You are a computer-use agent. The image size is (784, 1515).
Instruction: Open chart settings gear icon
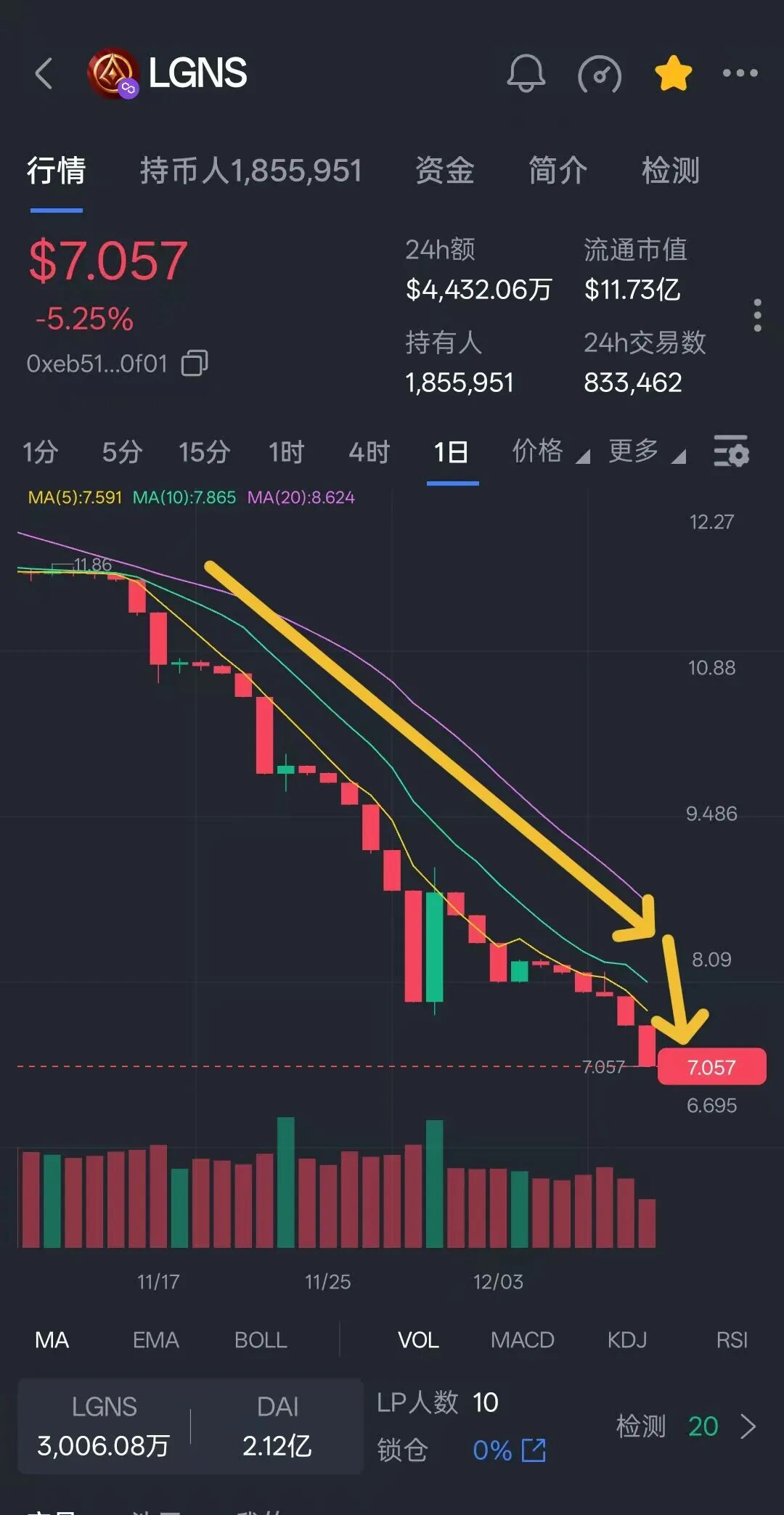point(730,452)
